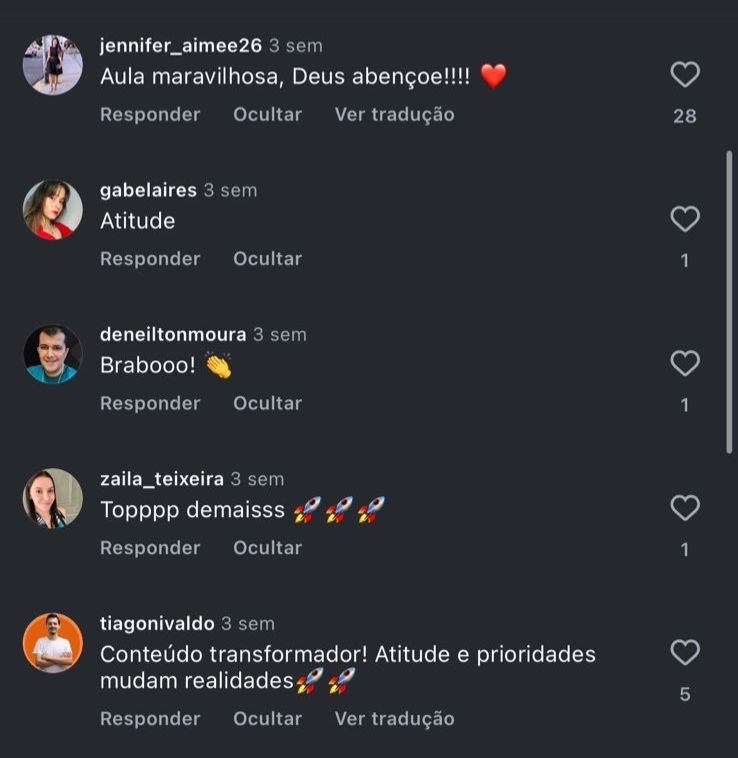Viewport: 738px width, 758px height.
Task: Hide zaila_teixeira's comment
Action: click(267, 548)
